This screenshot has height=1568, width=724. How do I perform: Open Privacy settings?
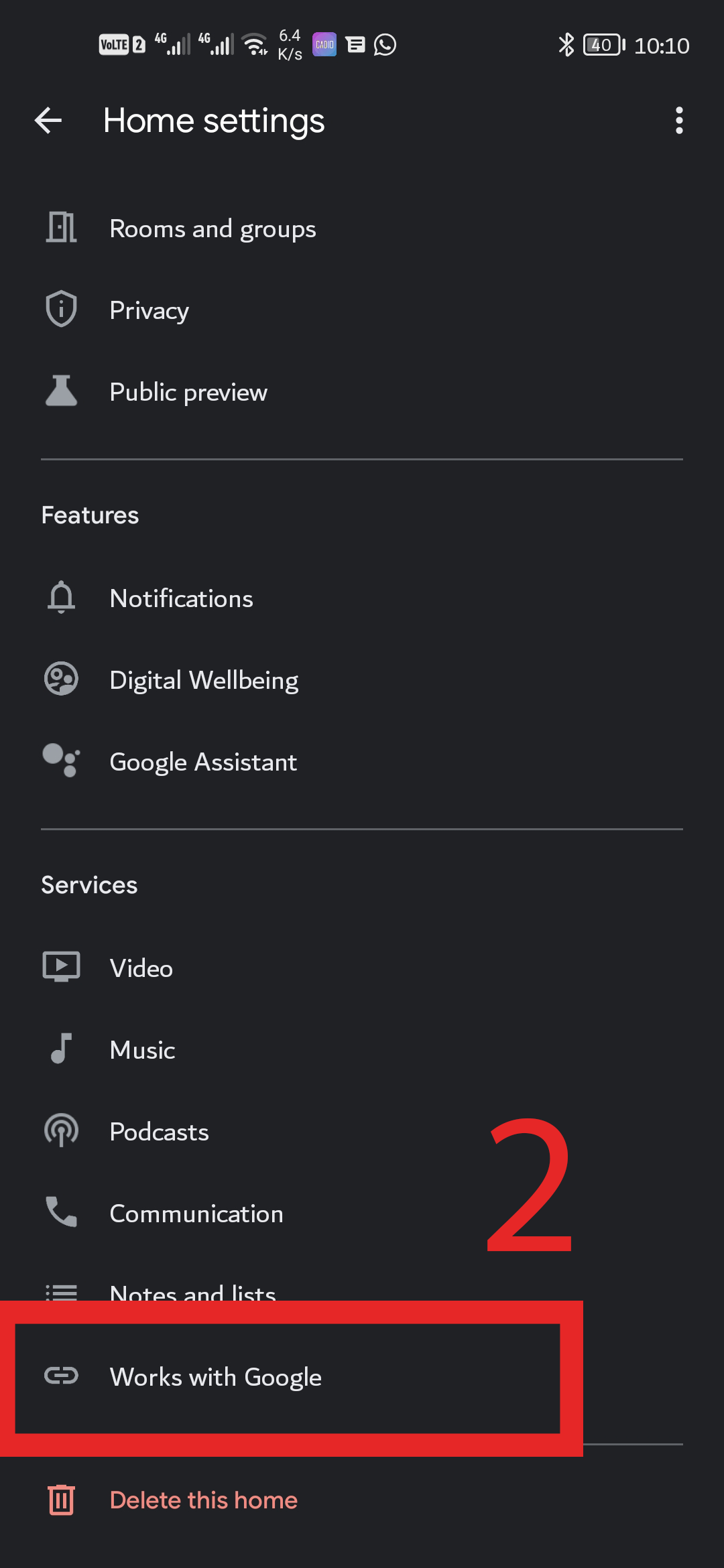[149, 309]
